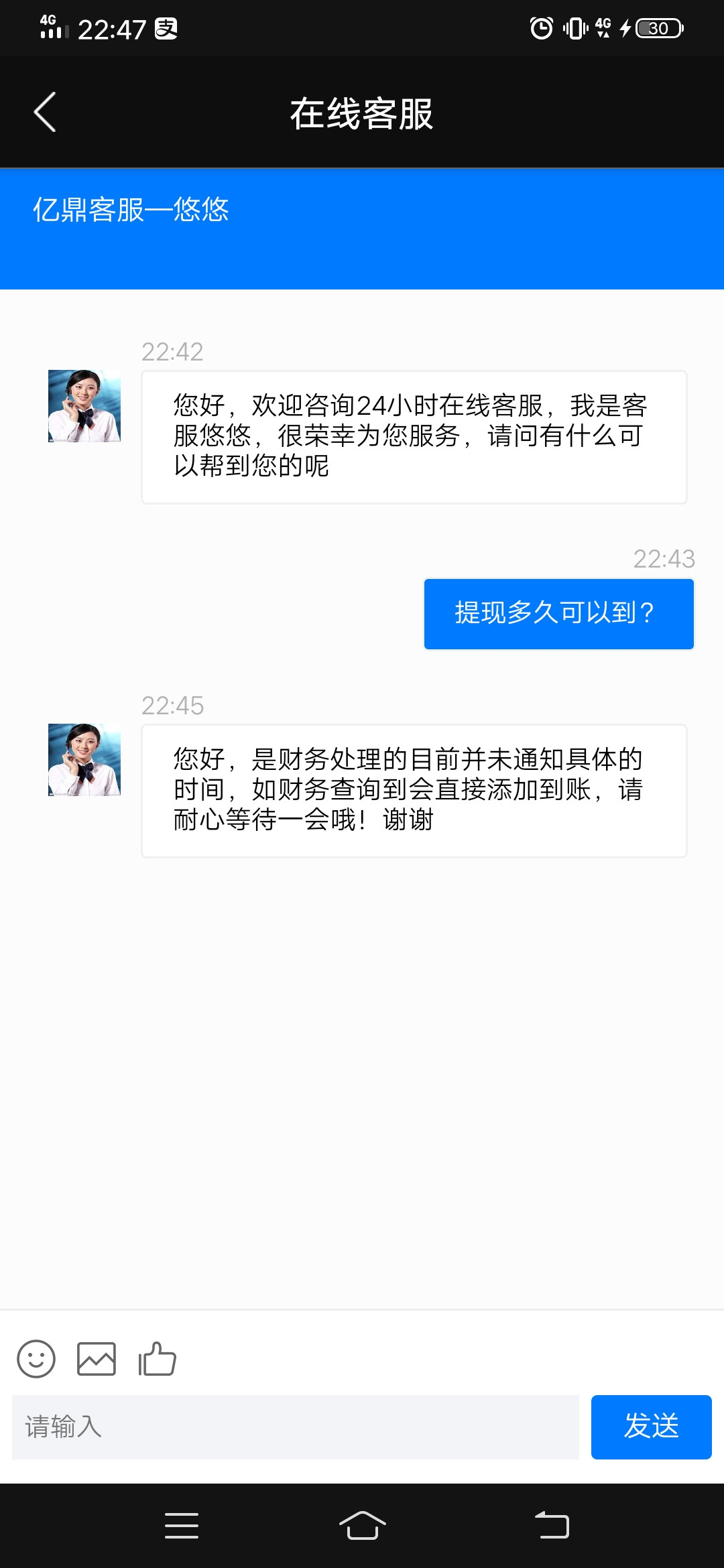Rate the service with thumbs-up icon
This screenshot has width=724, height=1568.
(x=157, y=1359)
